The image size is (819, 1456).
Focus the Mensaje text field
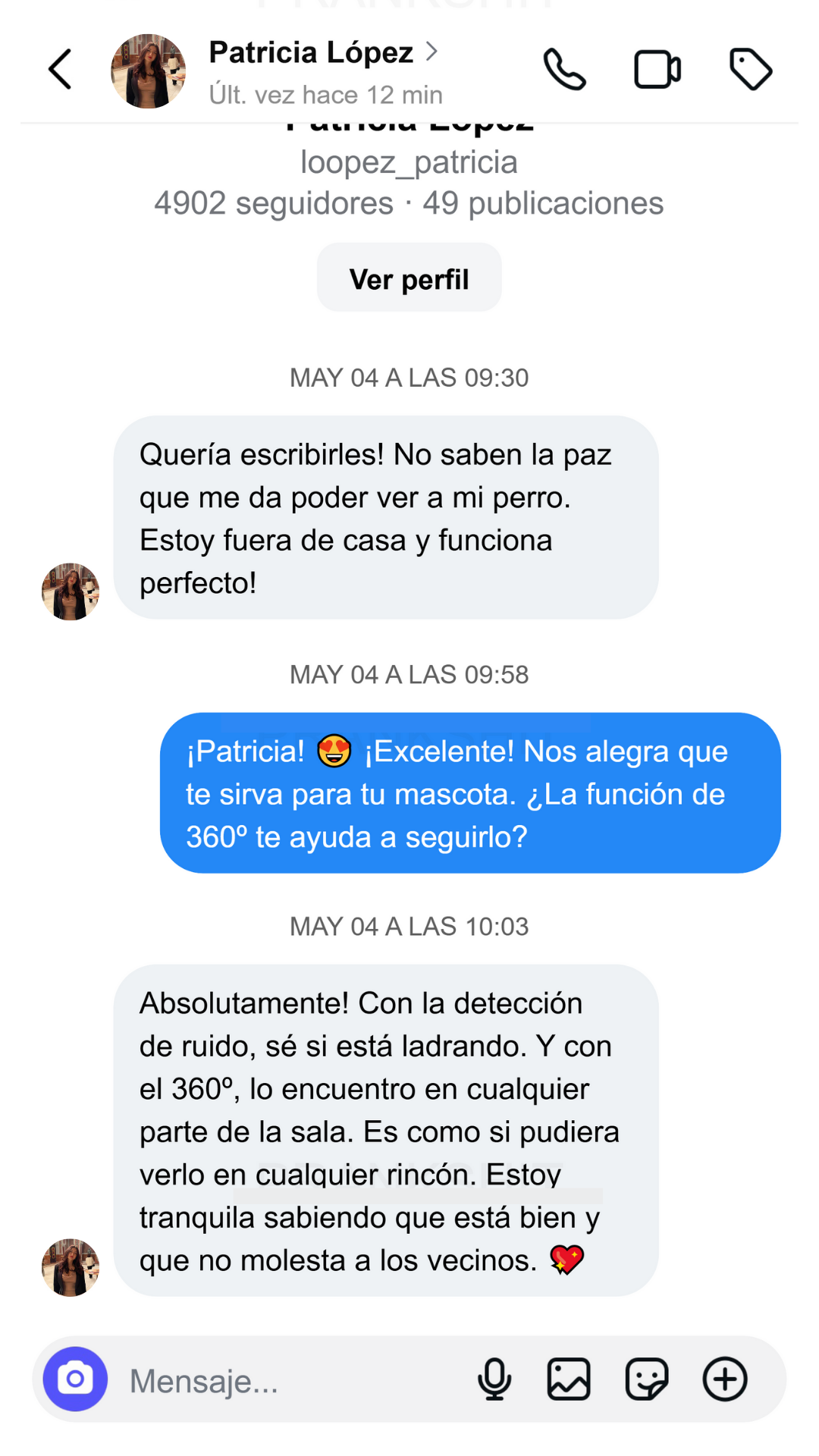tap(288, 1380)
